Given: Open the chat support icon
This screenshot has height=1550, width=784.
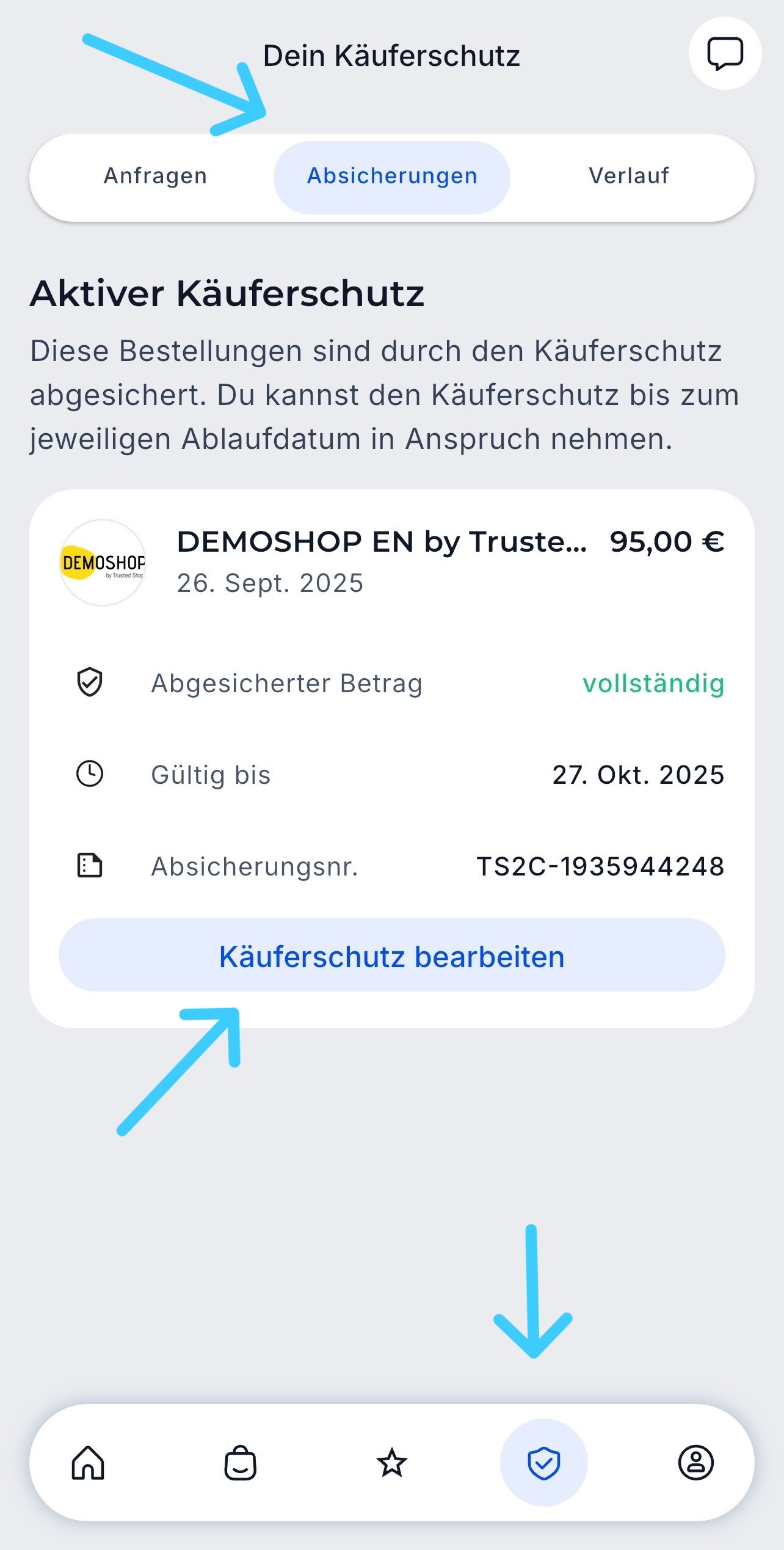Looking at the screenshot, I should pyautogui.click(x=724, y=54).
